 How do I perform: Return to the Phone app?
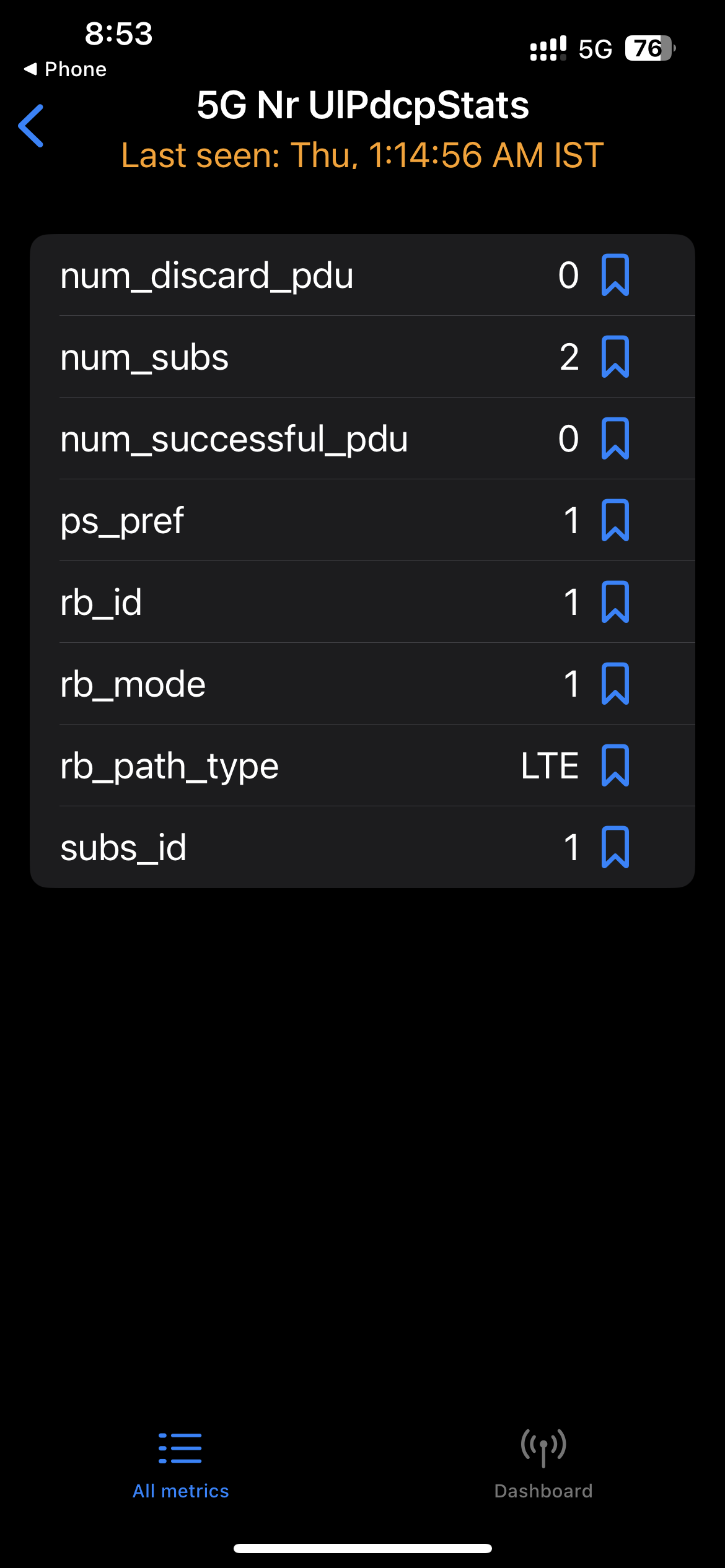[65, 69]
